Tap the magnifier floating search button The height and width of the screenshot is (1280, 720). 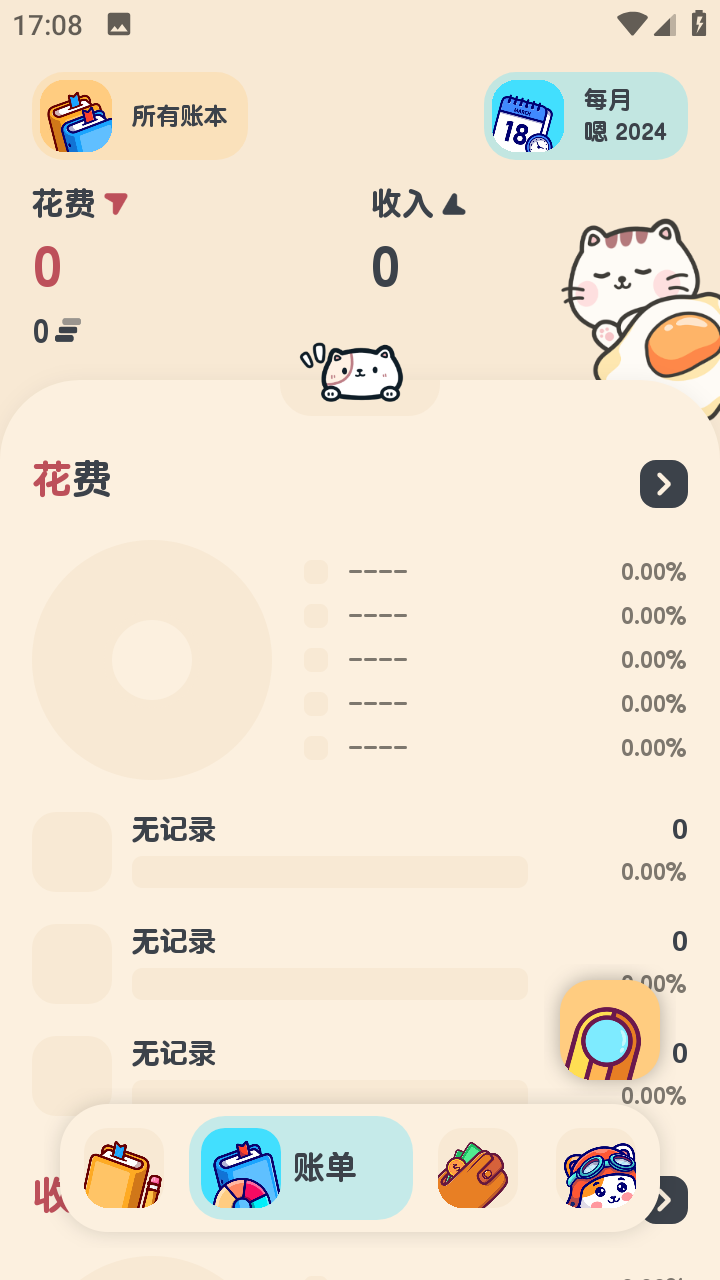pyautogui.click(x=610, y=1030)
